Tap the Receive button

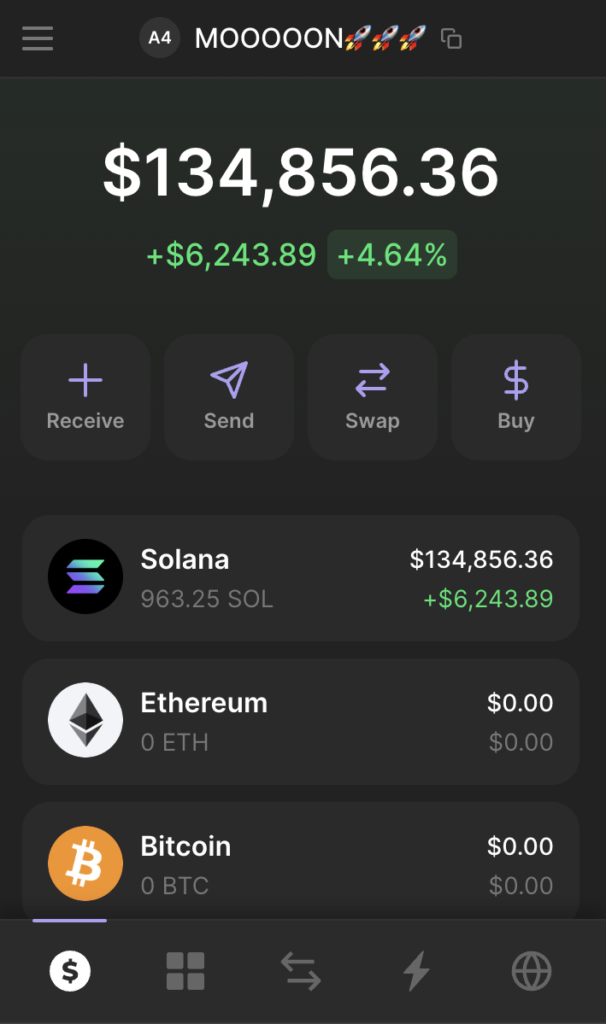(x=86, y=397)
